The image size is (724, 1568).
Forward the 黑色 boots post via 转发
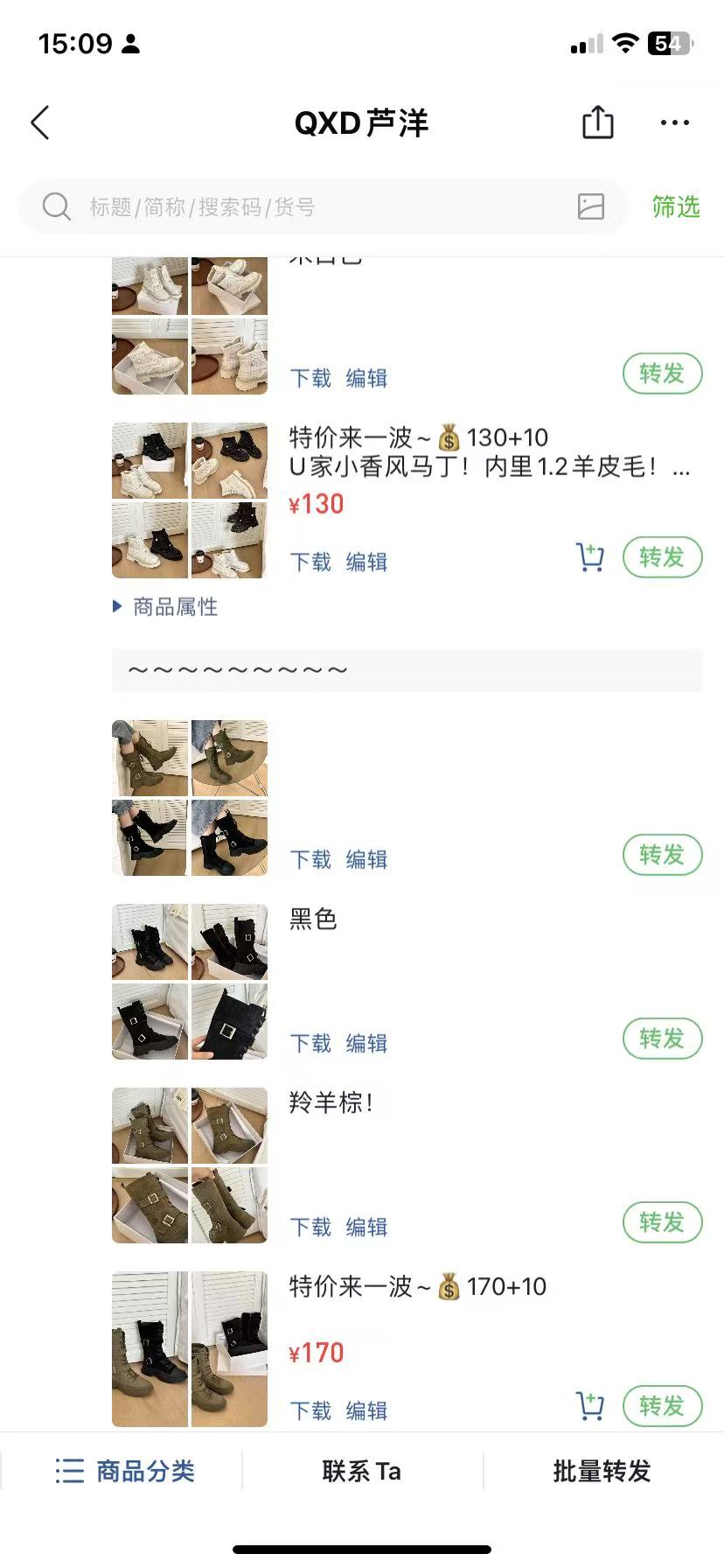662,1039
